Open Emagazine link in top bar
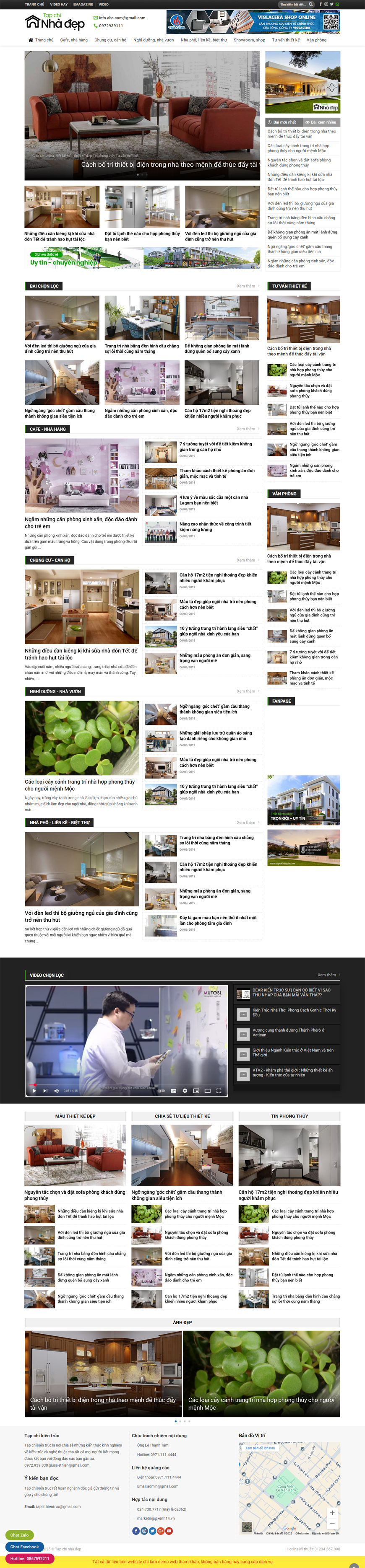 [x=83, y=4]
